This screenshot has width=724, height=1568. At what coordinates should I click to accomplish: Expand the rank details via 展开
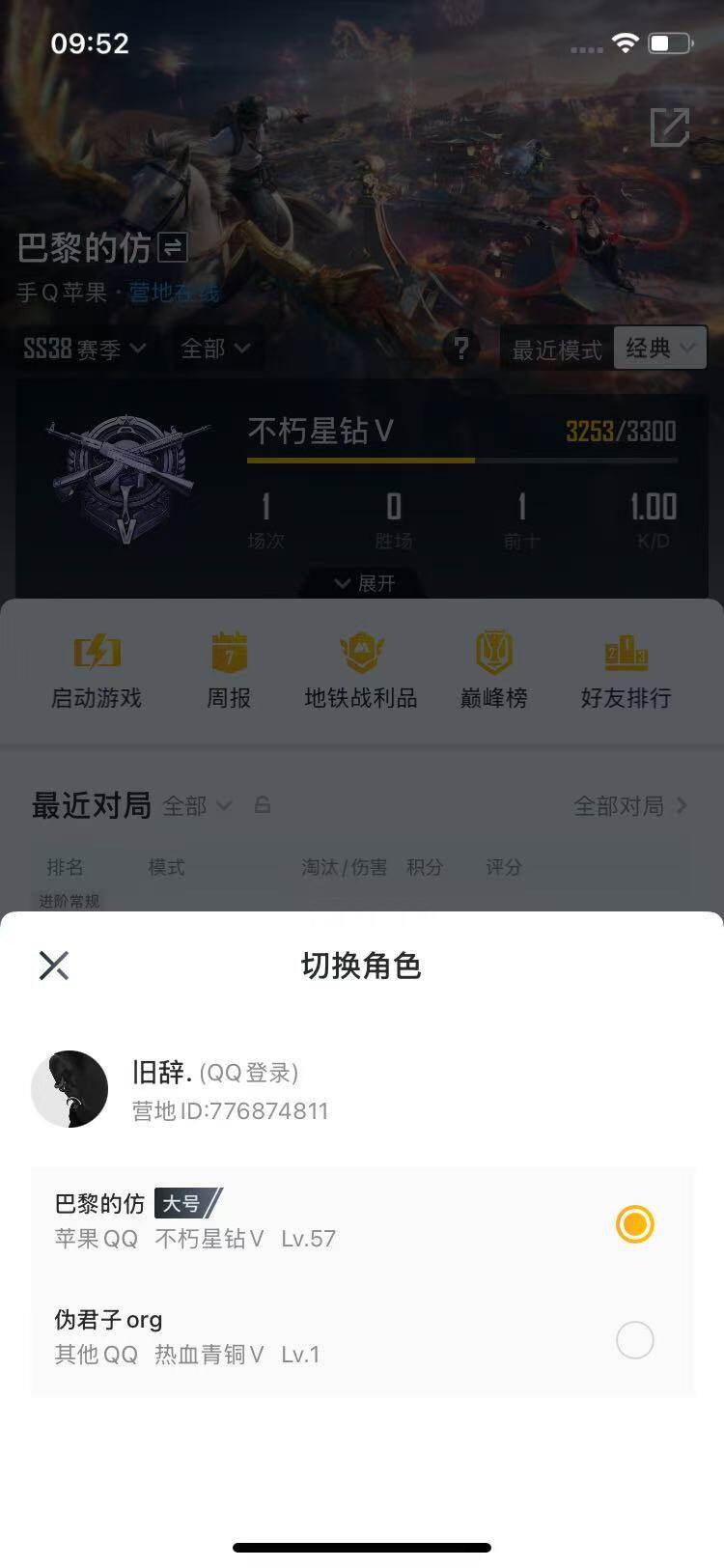click(x=362, y=583)
